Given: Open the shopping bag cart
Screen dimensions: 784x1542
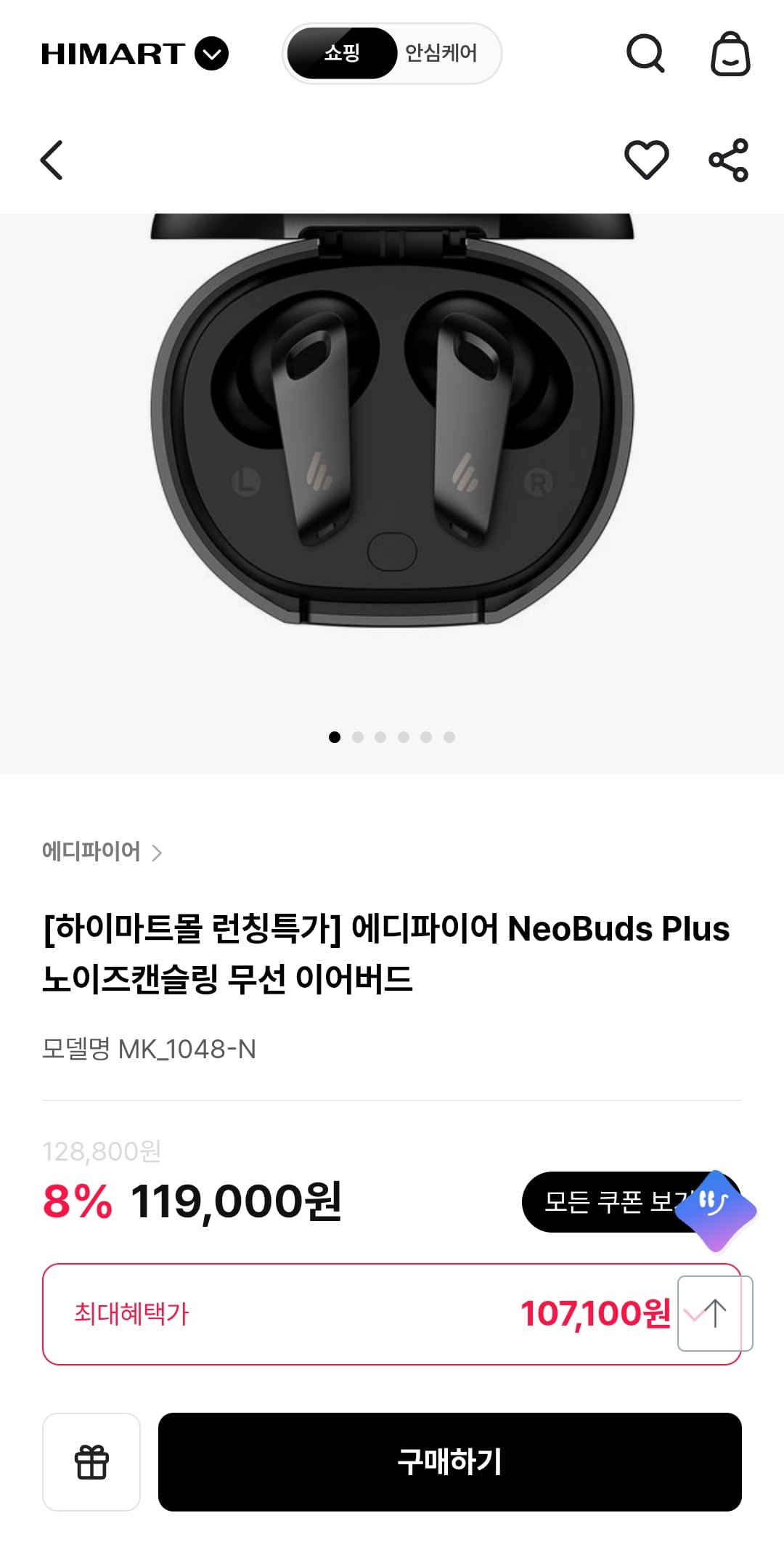Looking at the screenshot, I should 730,54.
